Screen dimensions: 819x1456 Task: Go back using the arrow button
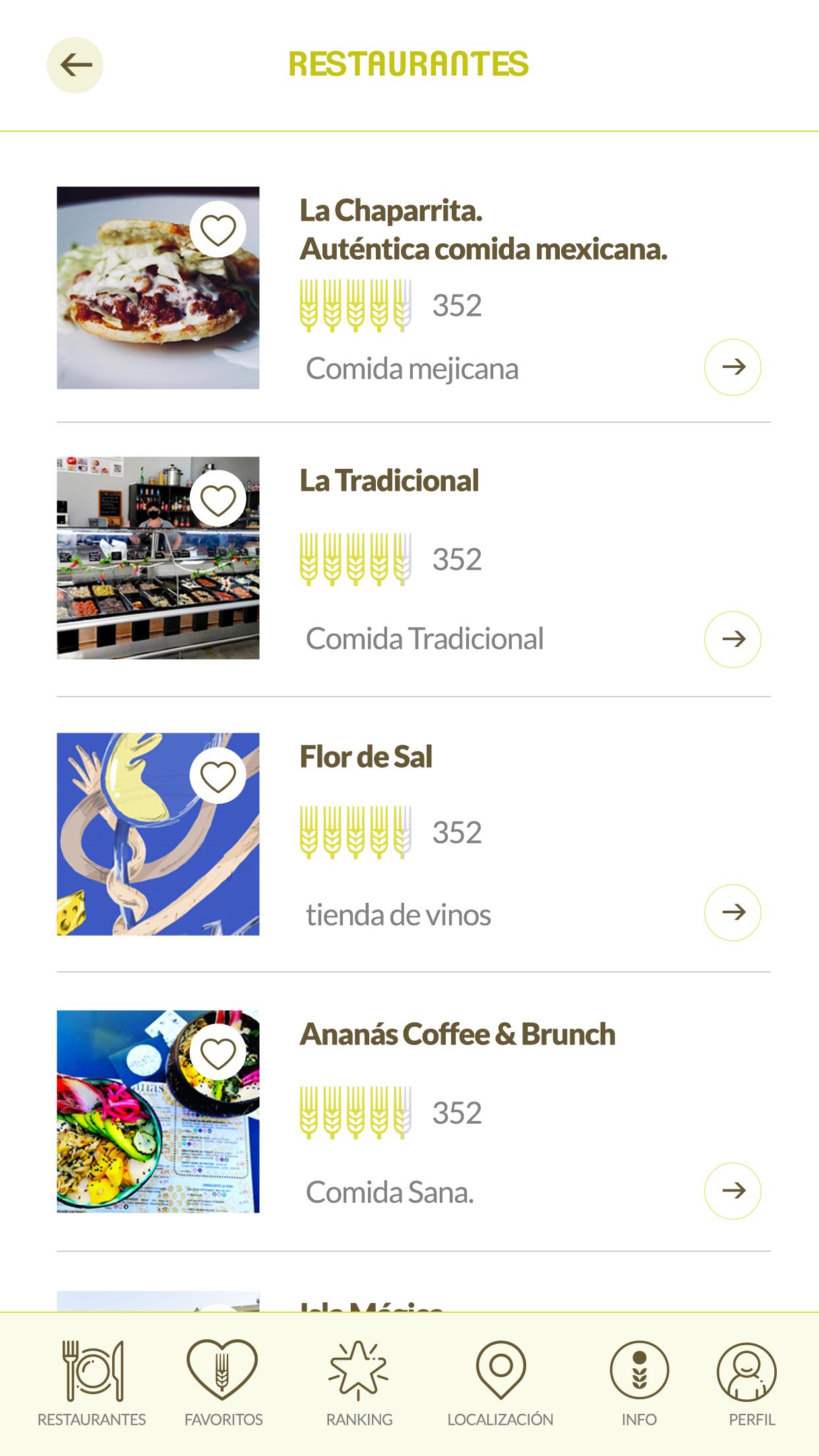75,65
